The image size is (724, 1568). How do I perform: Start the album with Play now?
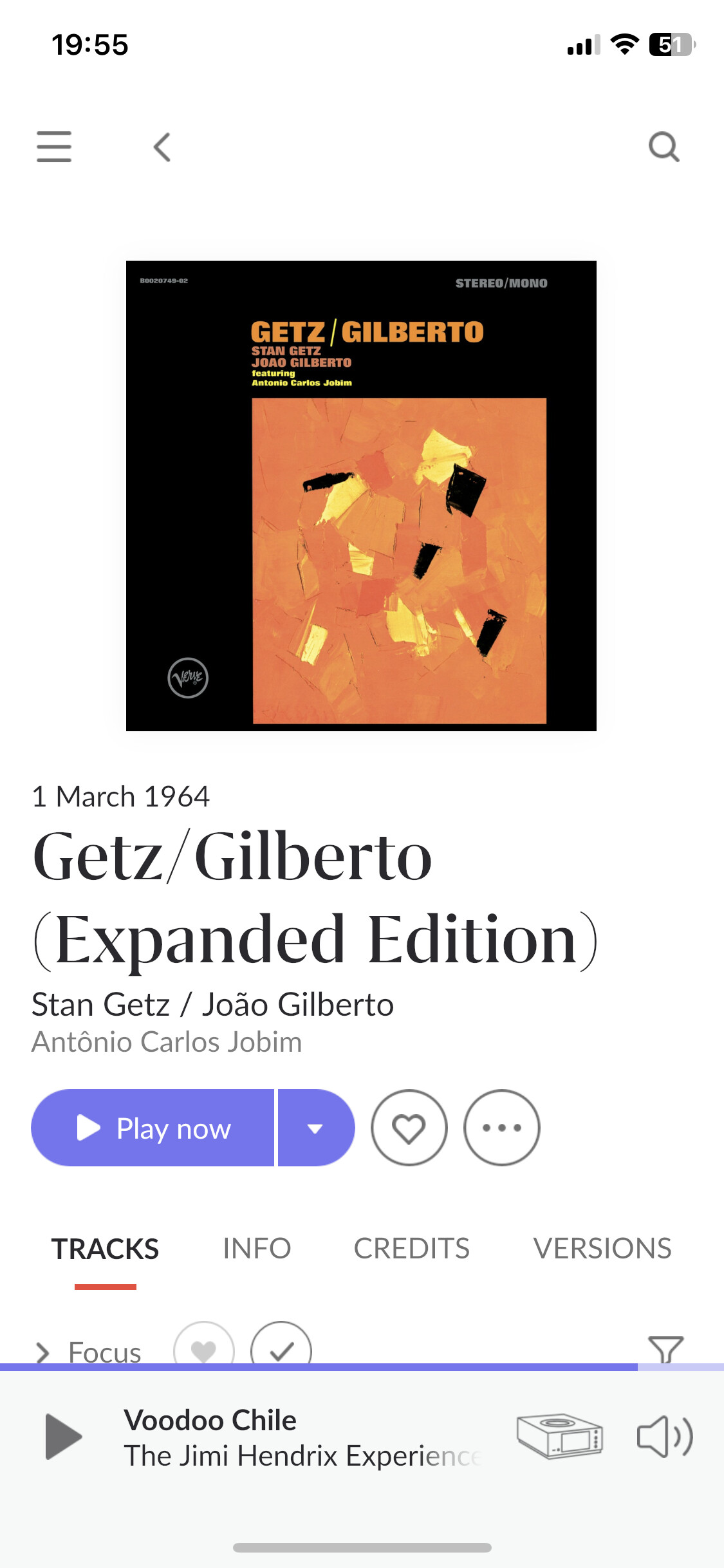pyautogui.click(x=153, y=1128)
